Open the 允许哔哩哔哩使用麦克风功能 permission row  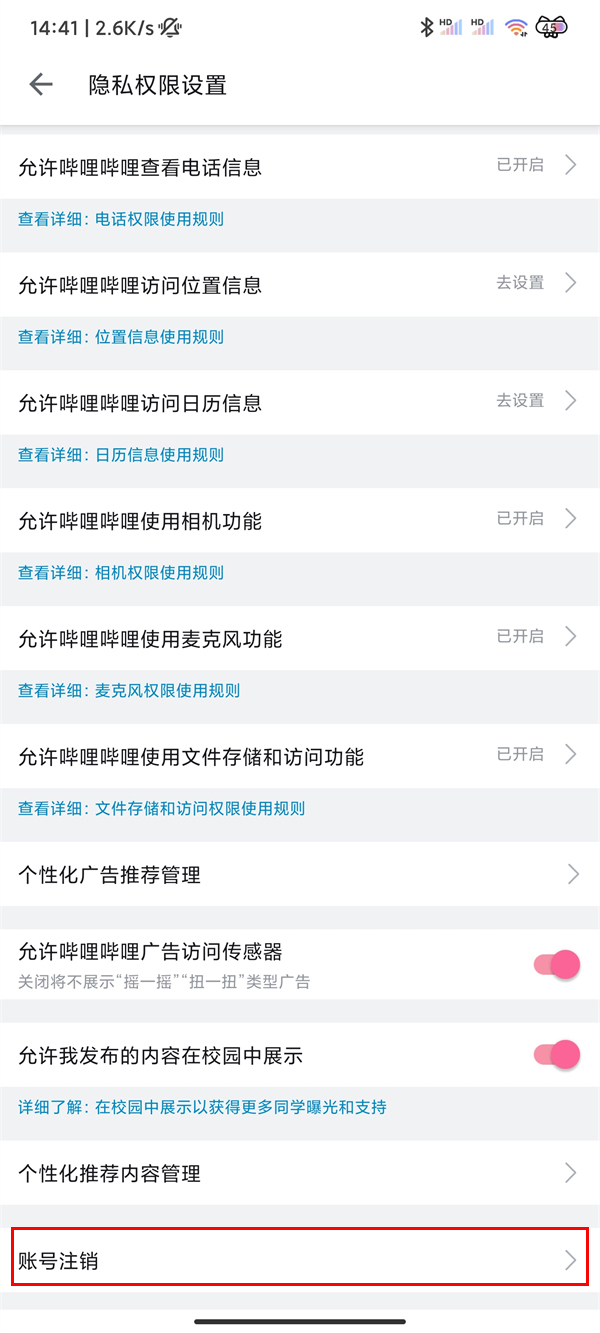(299, 637)
